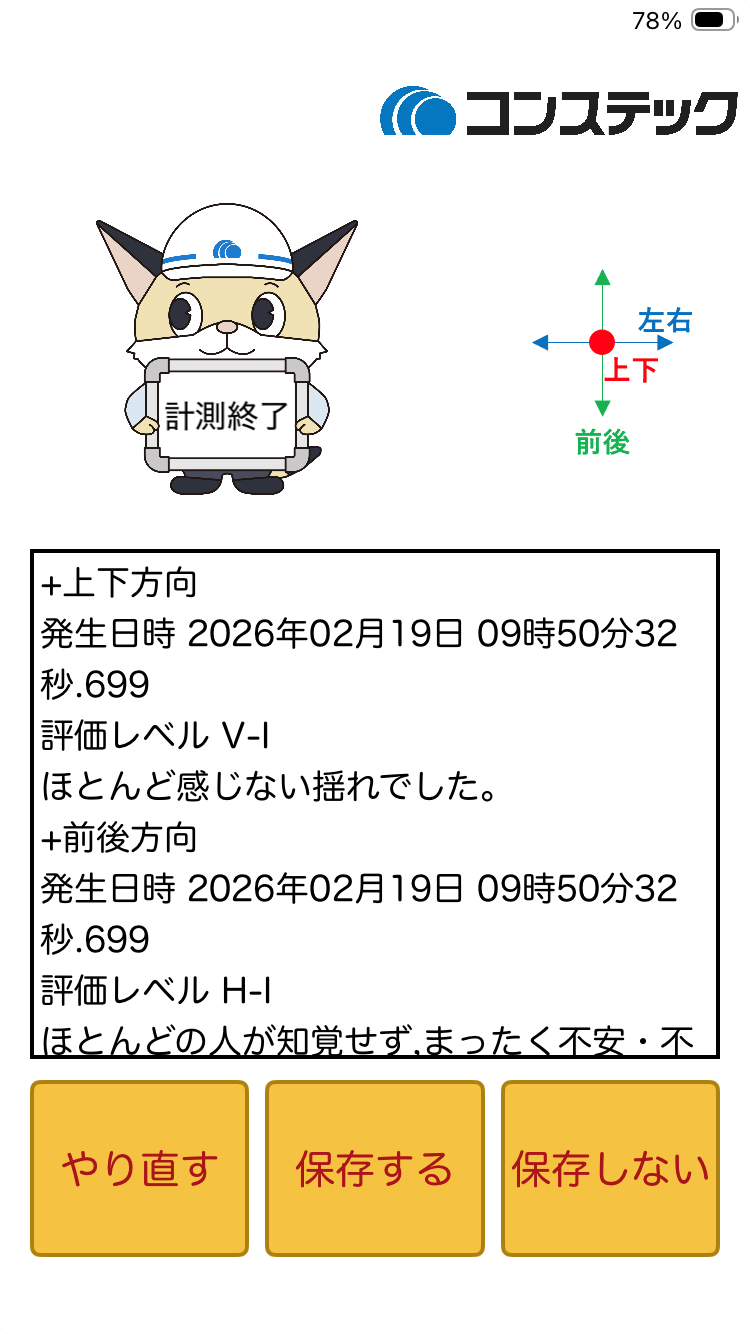Image resolution: width=750 pixels, height=1334 pixels.
Task: Tap the やり直す button to redo measurement
Action: (x=139, y=1168)
